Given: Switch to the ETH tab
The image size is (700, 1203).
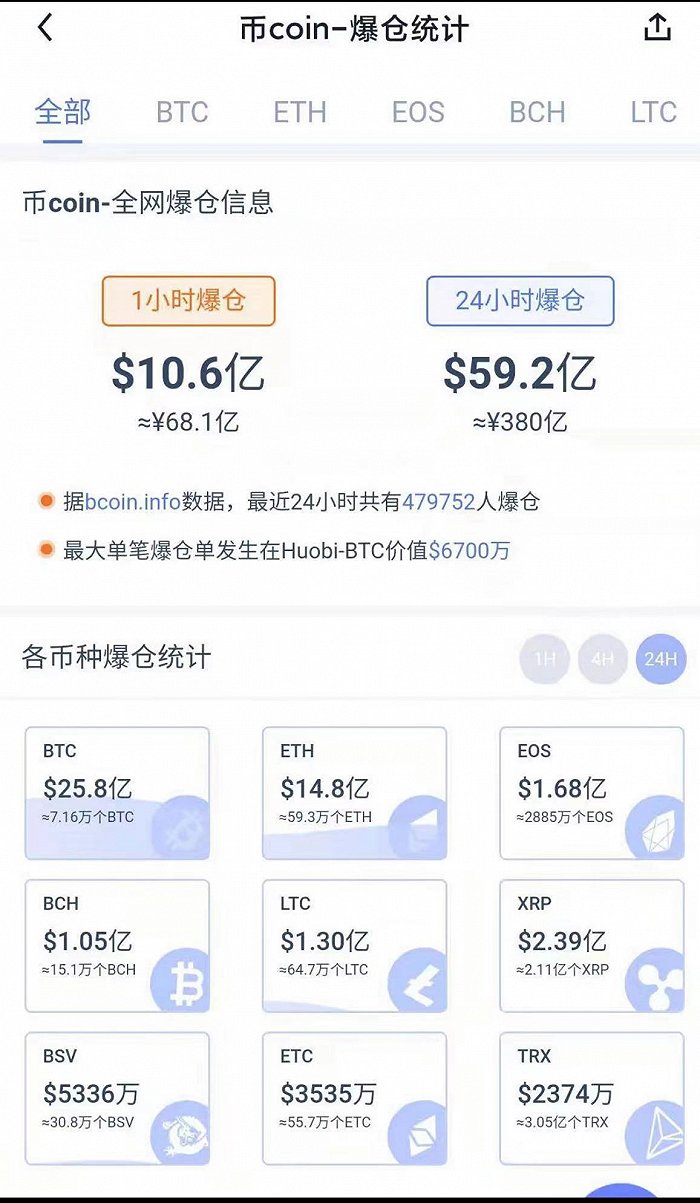Looking at the screenshot, I should click(x=300, y=111).
